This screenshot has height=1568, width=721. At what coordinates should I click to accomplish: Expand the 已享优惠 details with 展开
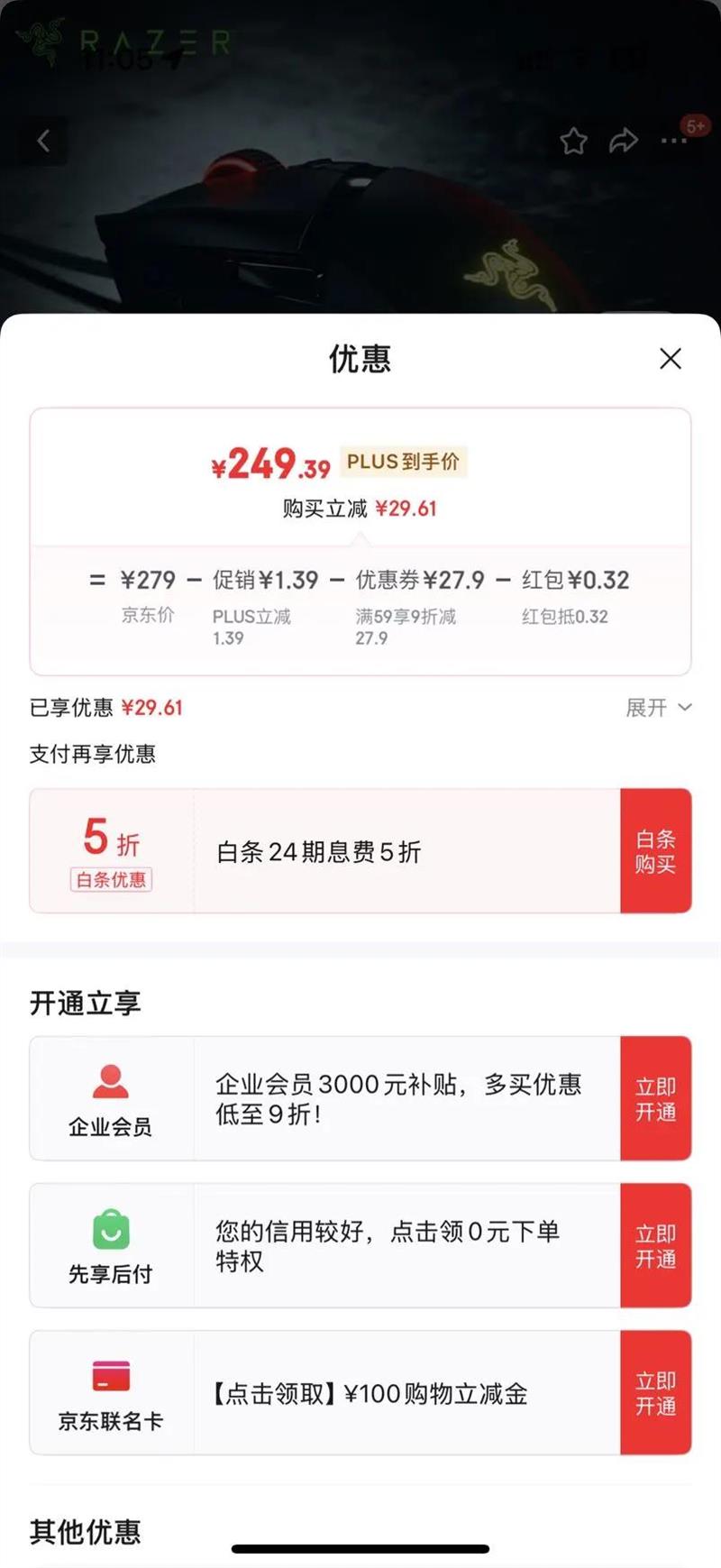pos(659,708)
